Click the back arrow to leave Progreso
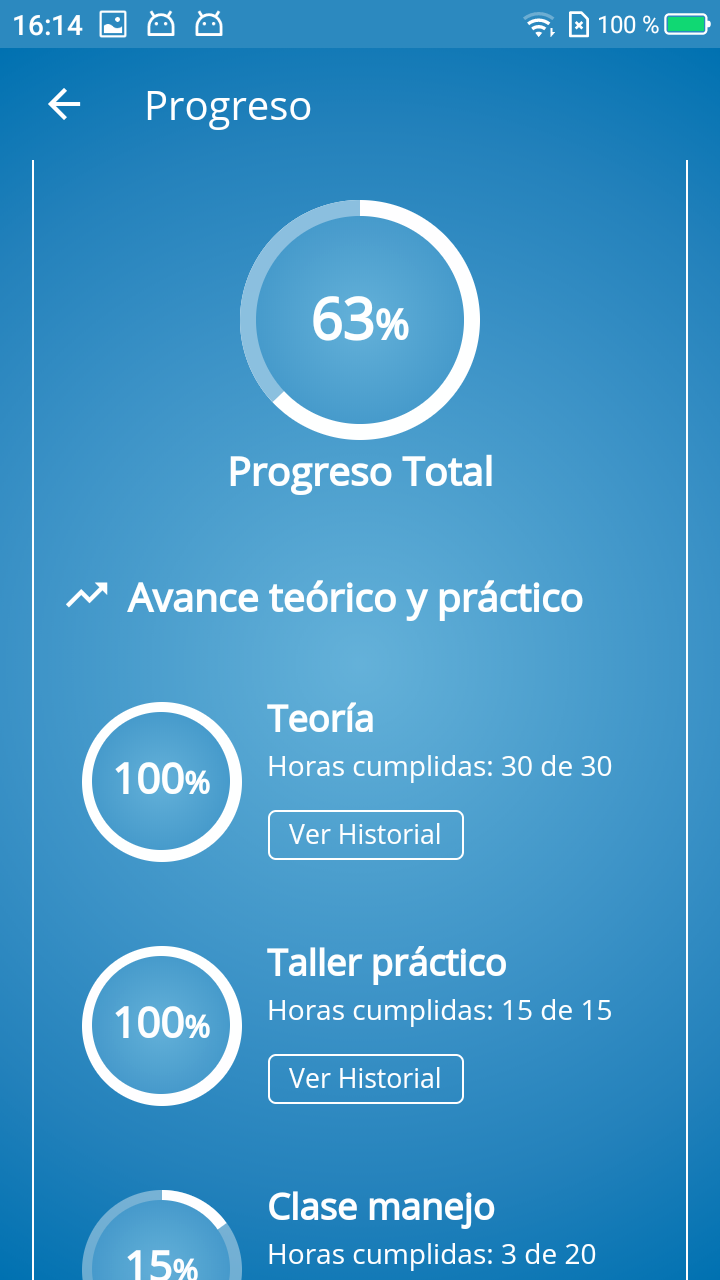The width and height of the screenshot is (720, 1280). (63, 104)
